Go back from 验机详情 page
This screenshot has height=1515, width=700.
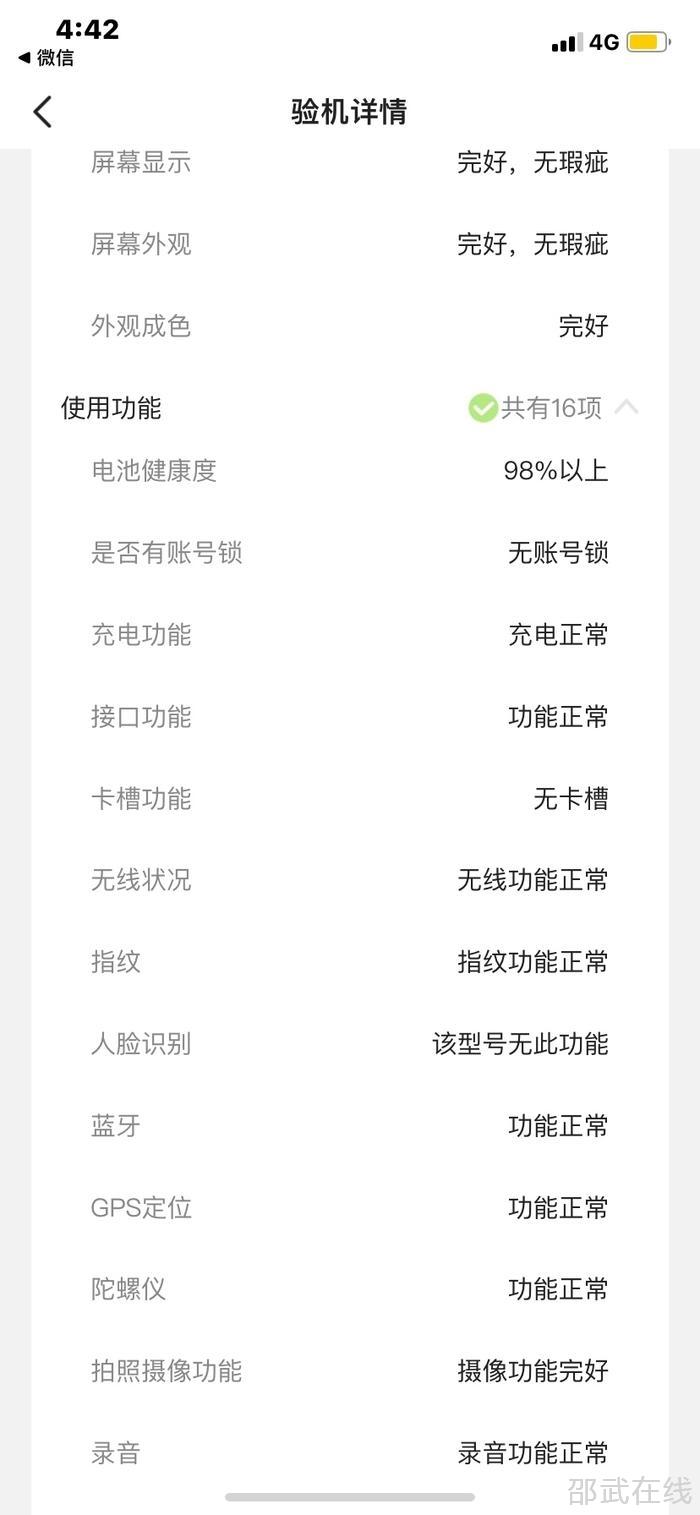click(42, 112)
